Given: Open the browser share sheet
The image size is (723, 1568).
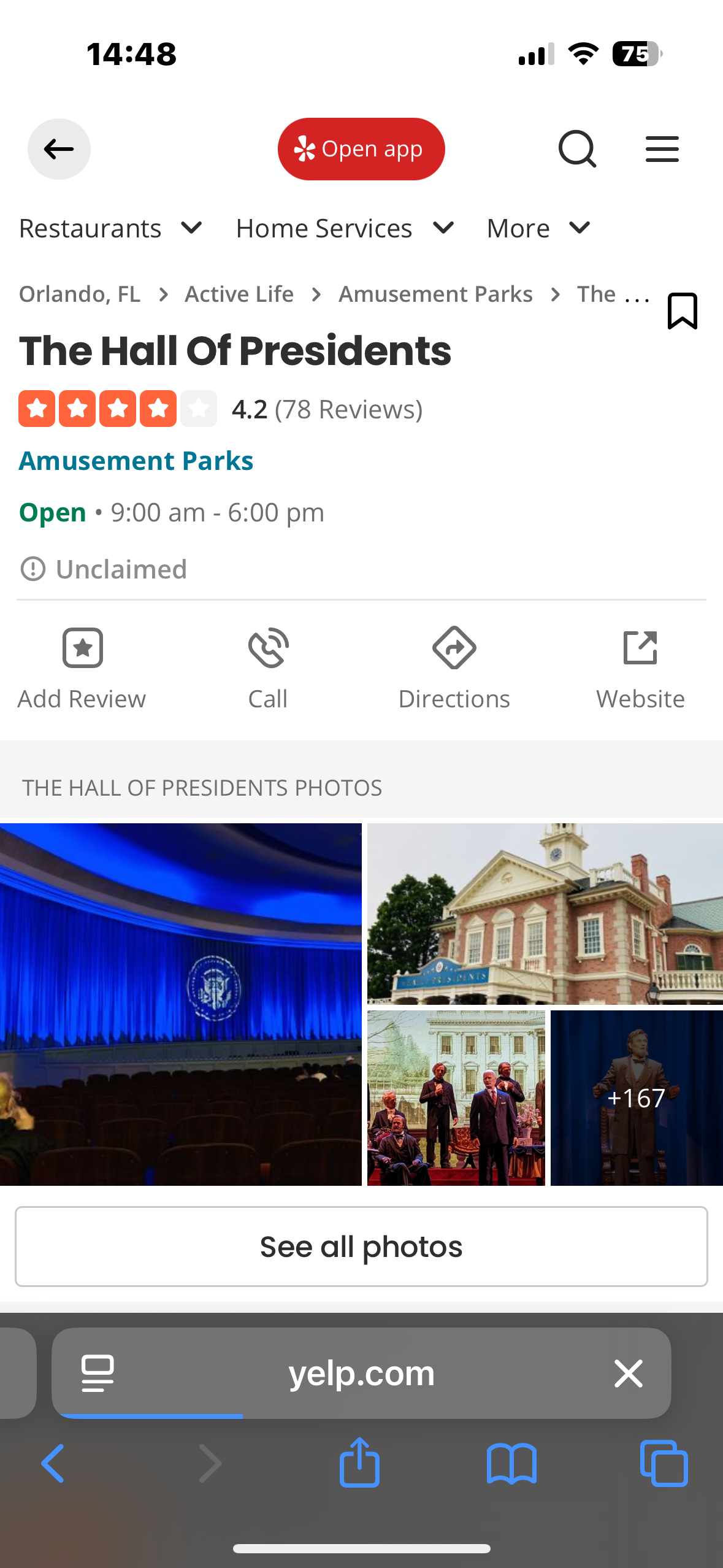Looking at the screenshot, I should (359, 1462).
